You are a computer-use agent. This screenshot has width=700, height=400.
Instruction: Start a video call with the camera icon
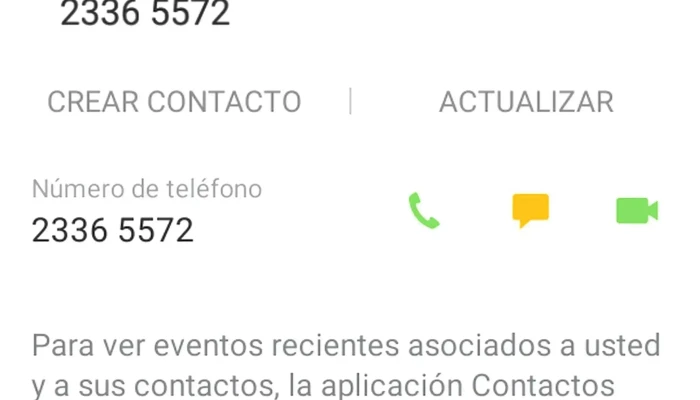coord(636,211)
